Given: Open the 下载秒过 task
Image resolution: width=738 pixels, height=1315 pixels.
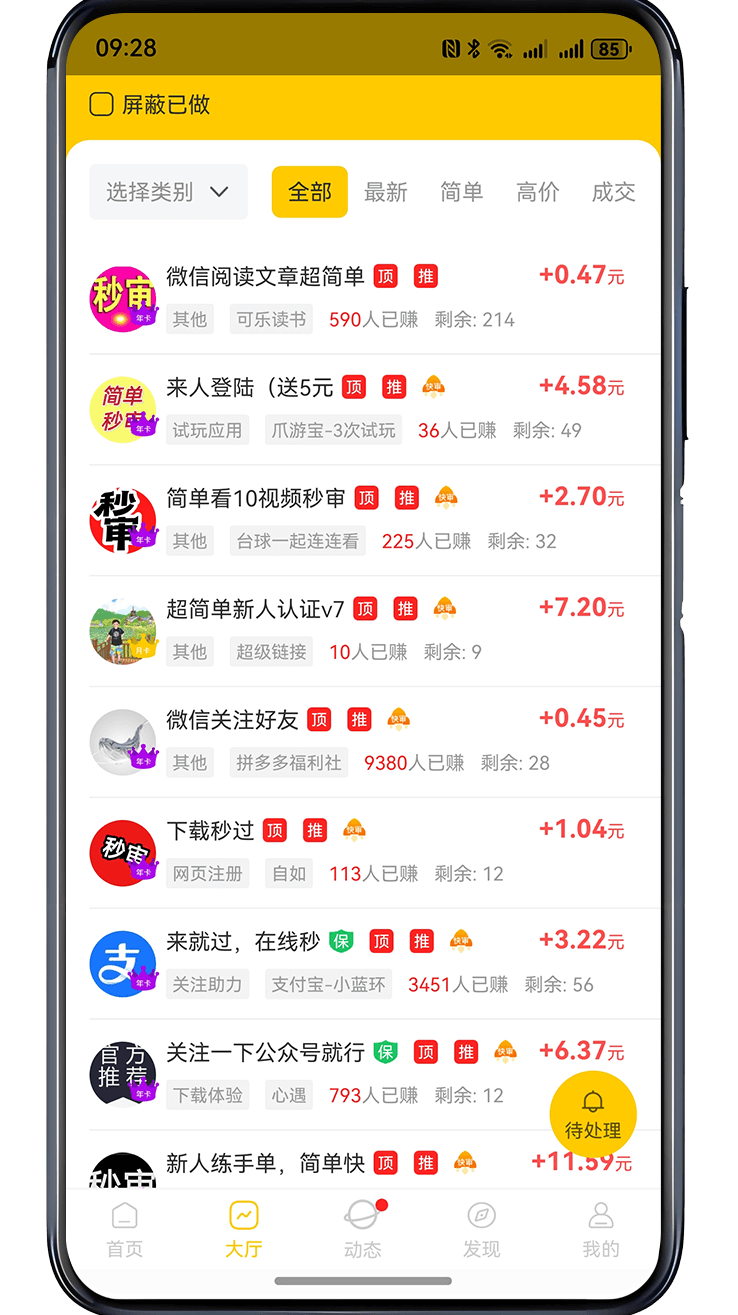Looking at the screenshot, I should point(210,831).
